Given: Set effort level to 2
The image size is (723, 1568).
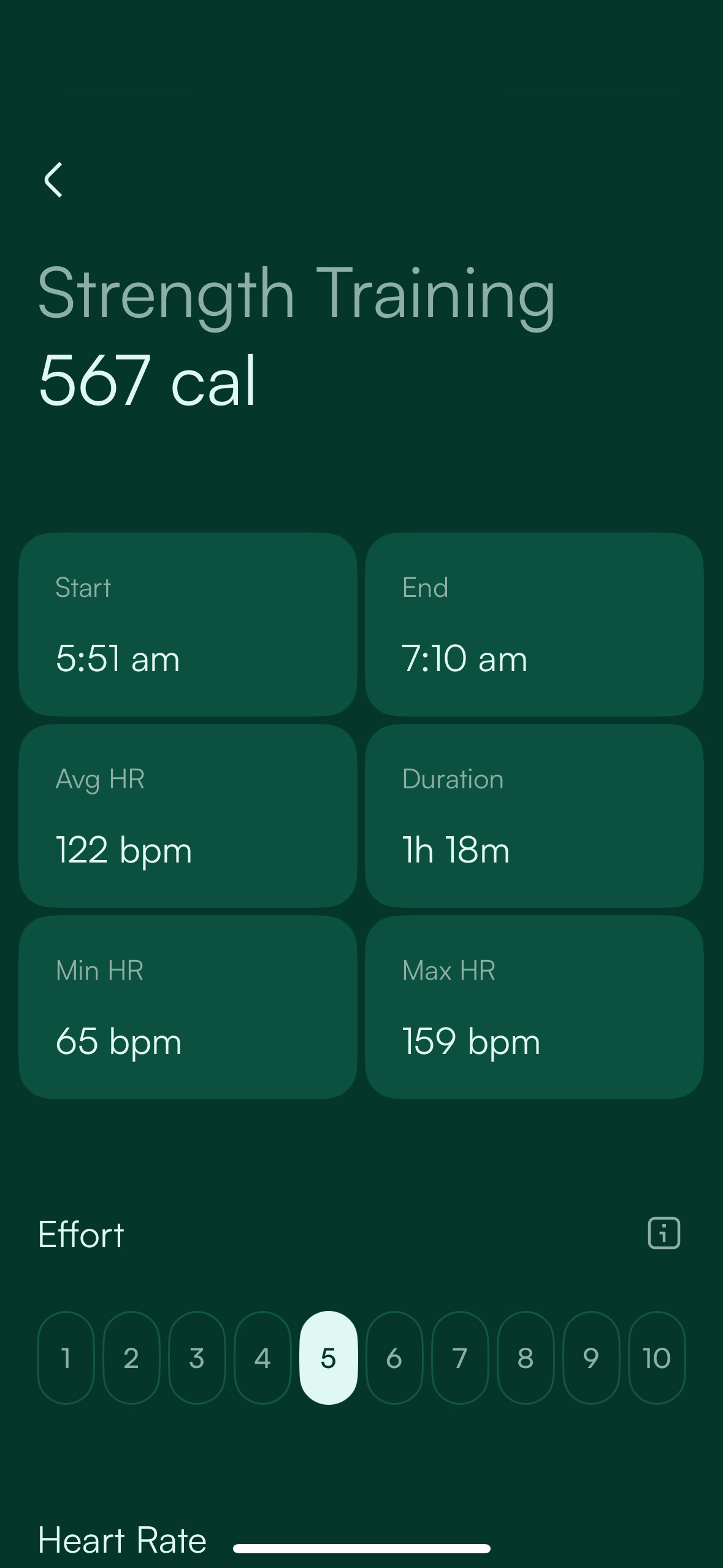Looking at the screenshot, I should pyautogui.click(x=132, y=1358).
